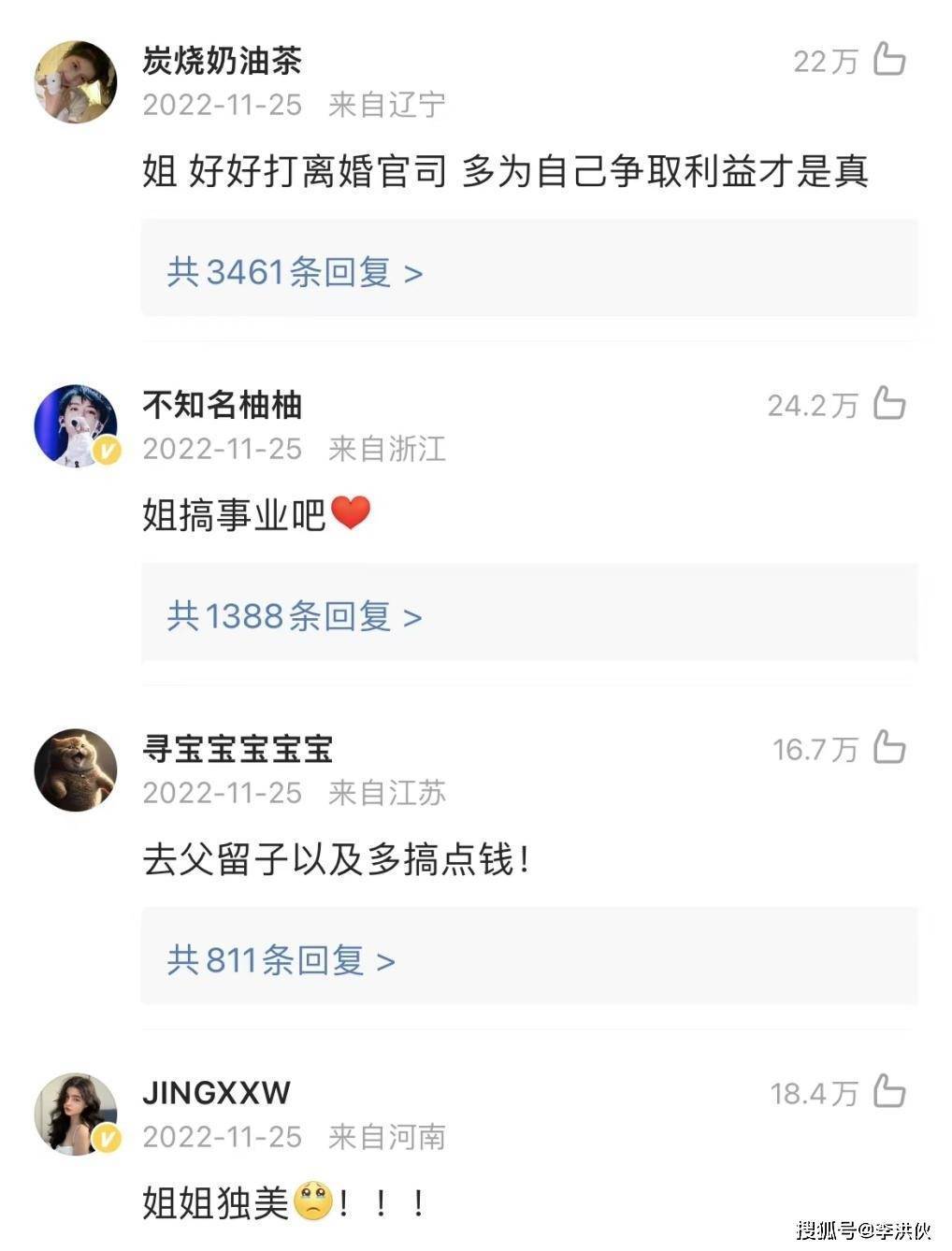Like the comment by 炭烧奶油茶
The width and height of the screenshot is (952, 1251).
pos(888,60)
